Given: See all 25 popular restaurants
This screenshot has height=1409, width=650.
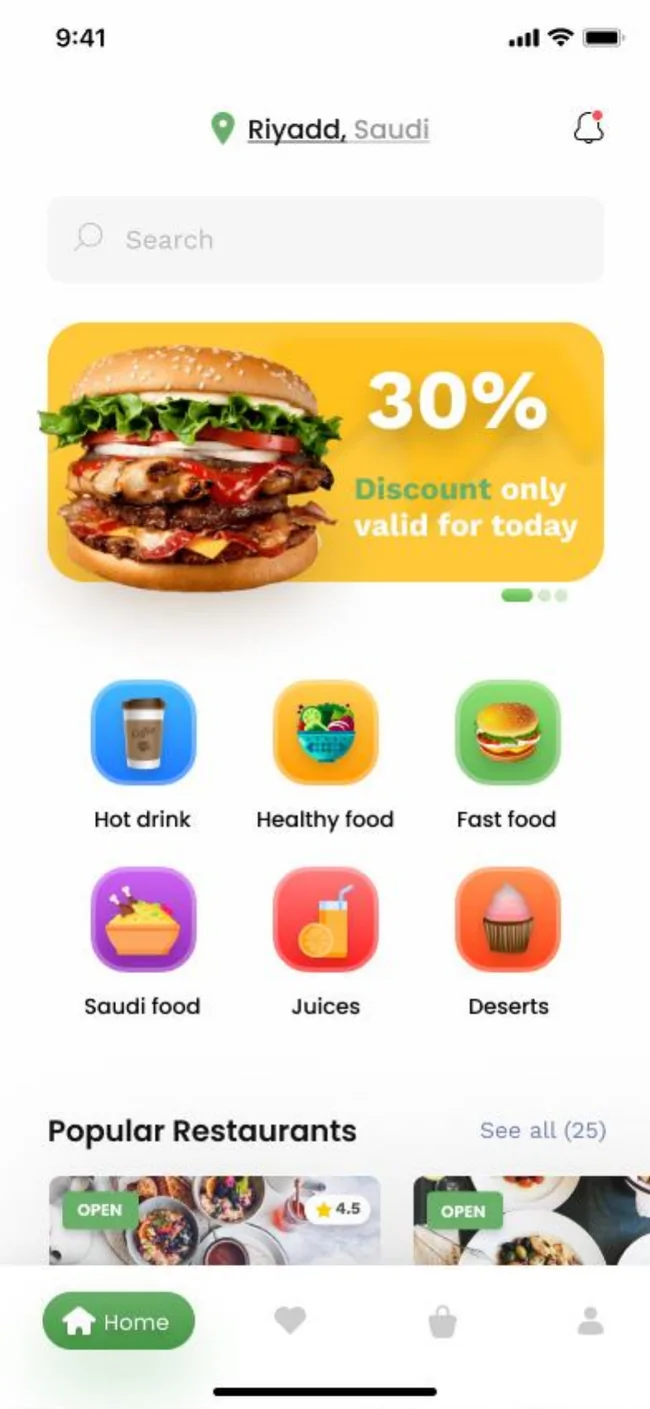Looking at the screenshot, I should pyautogui.click(x=543, y=1130).
